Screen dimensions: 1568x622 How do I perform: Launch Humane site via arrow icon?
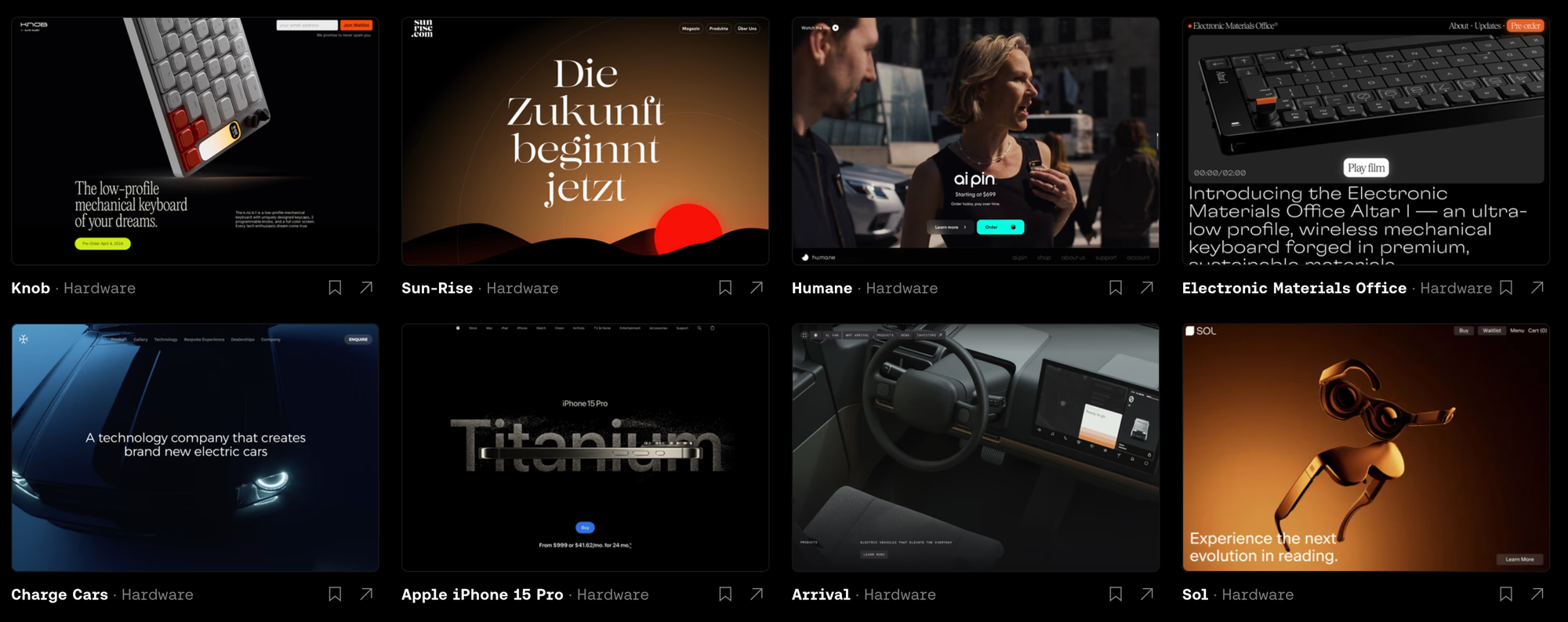[x=1147, y=288]
